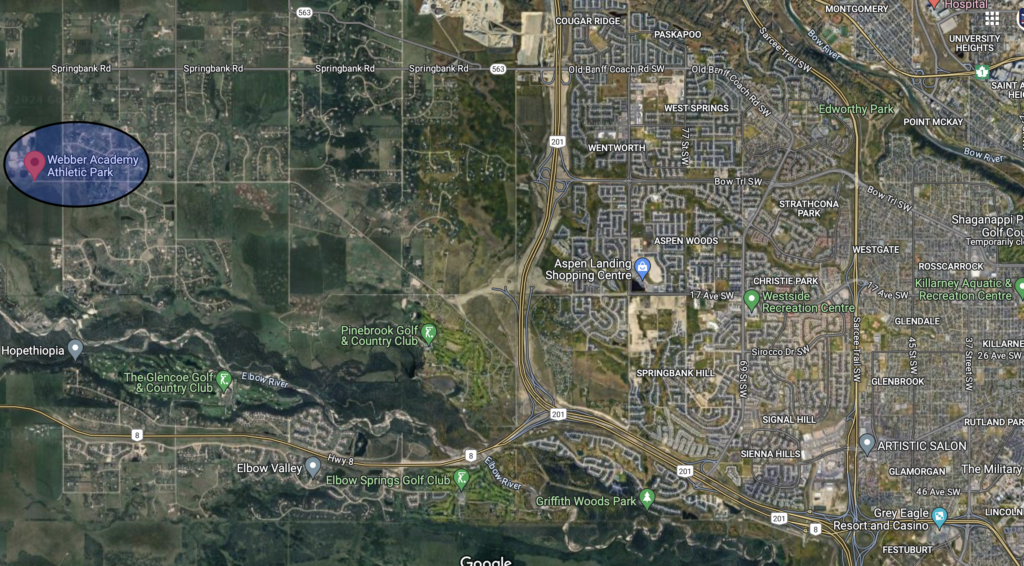Select Pinebrook Golf & Country Club marker
This screenshot has height=566, width=1024.
(x=429, y=333)
